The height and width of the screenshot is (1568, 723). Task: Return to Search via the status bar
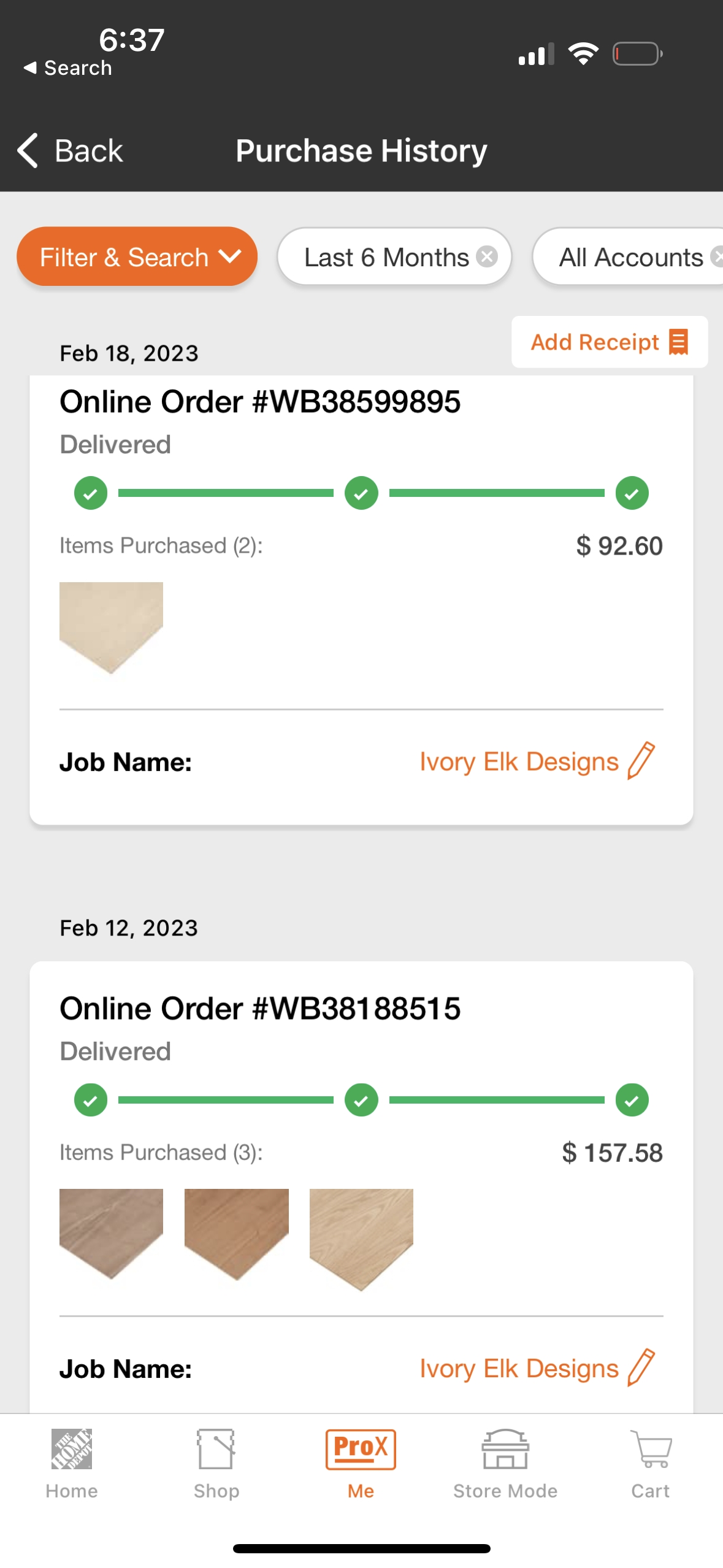[x=67, y=67]
